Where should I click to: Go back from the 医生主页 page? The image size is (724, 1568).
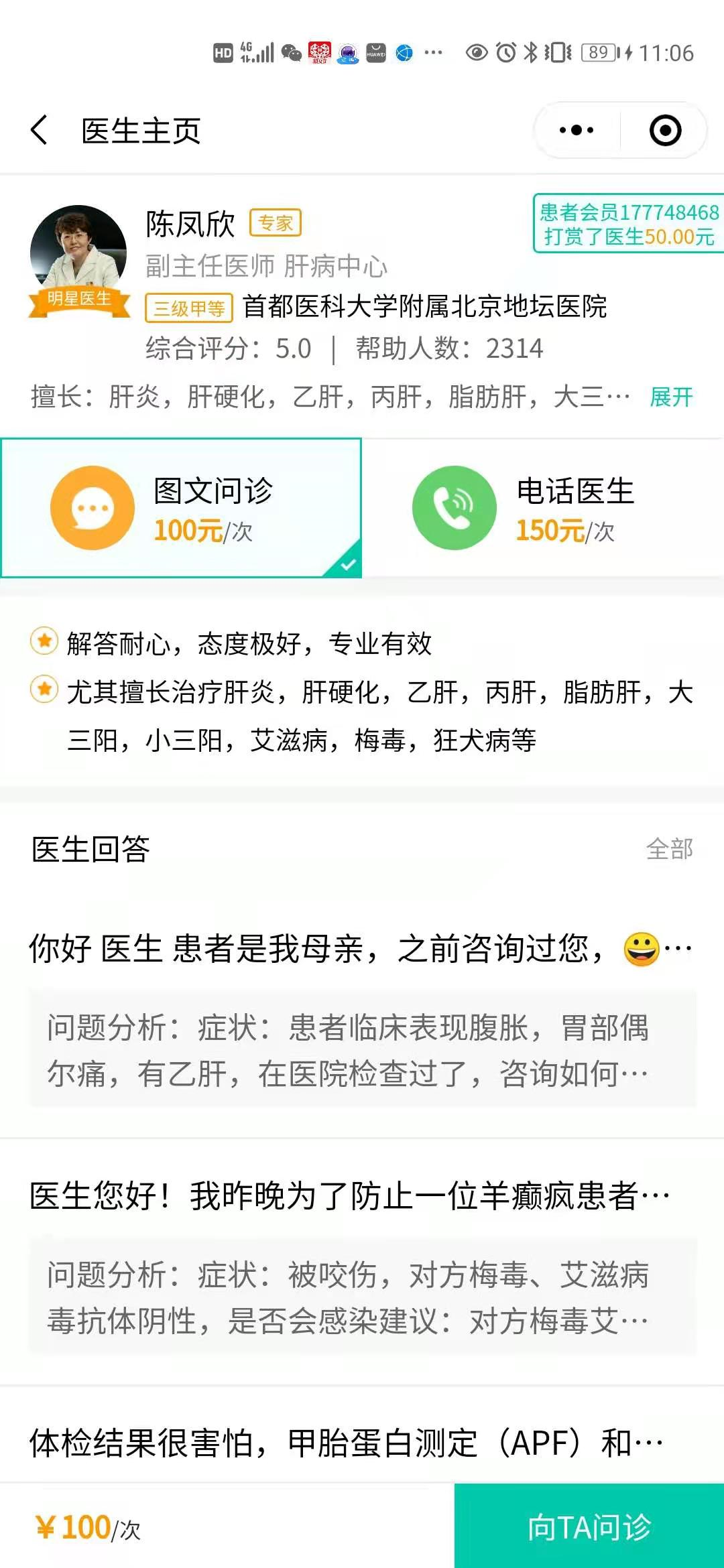tap(40, 130)
